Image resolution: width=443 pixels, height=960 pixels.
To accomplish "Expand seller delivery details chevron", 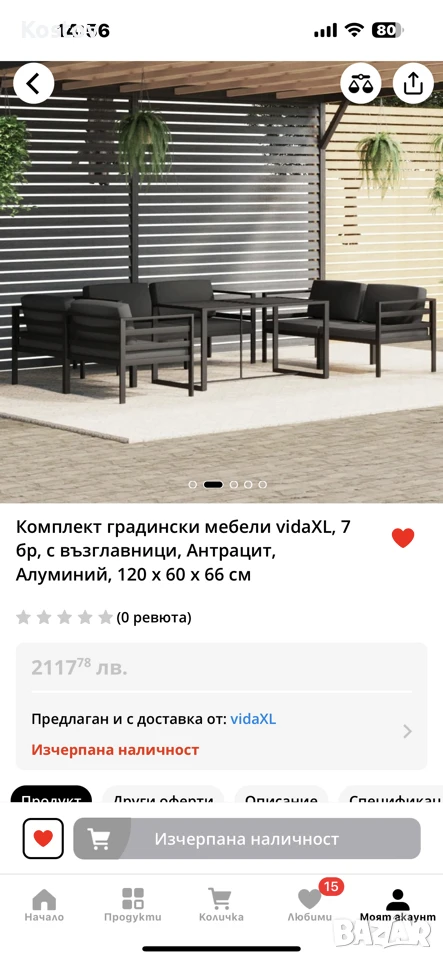I will tap(408, 731).
